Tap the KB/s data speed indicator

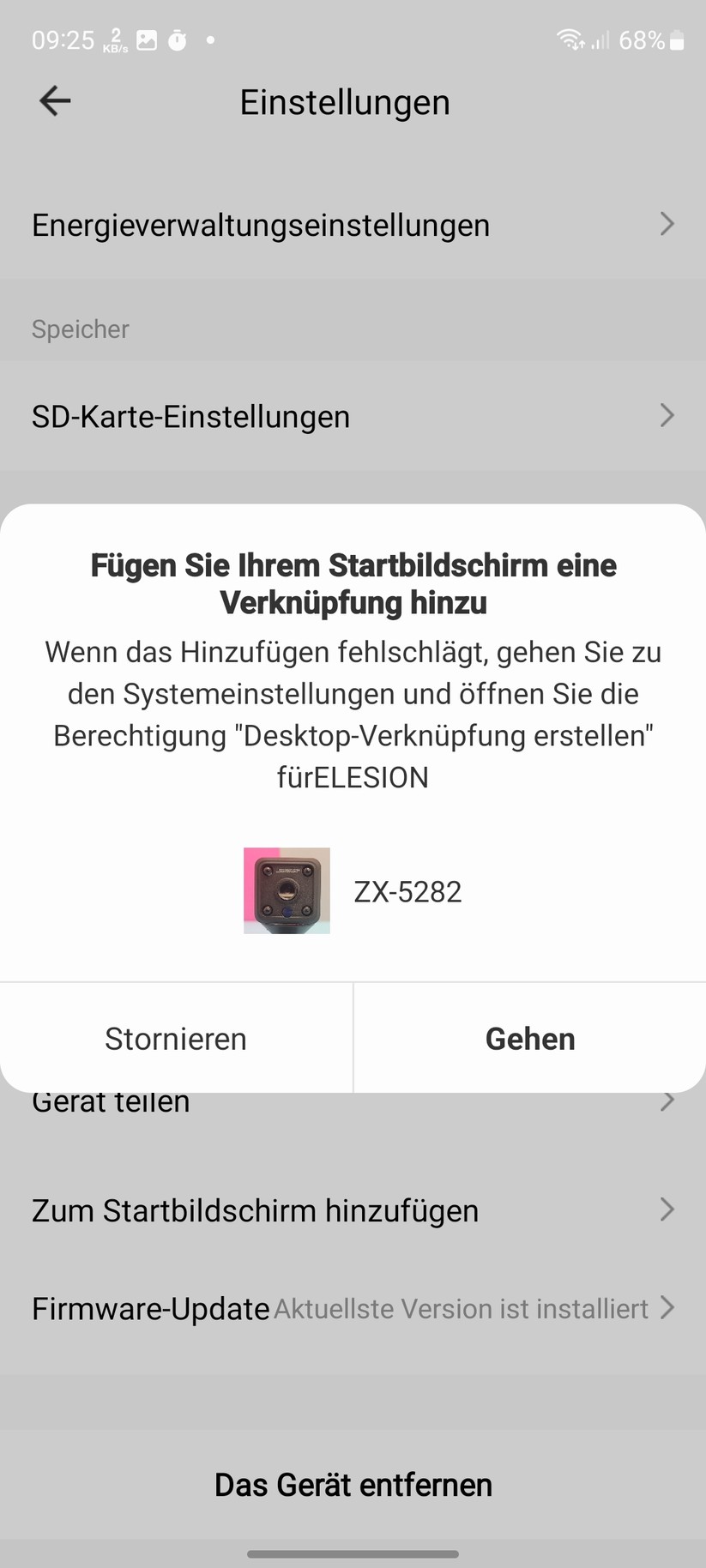tap(118, 39)
